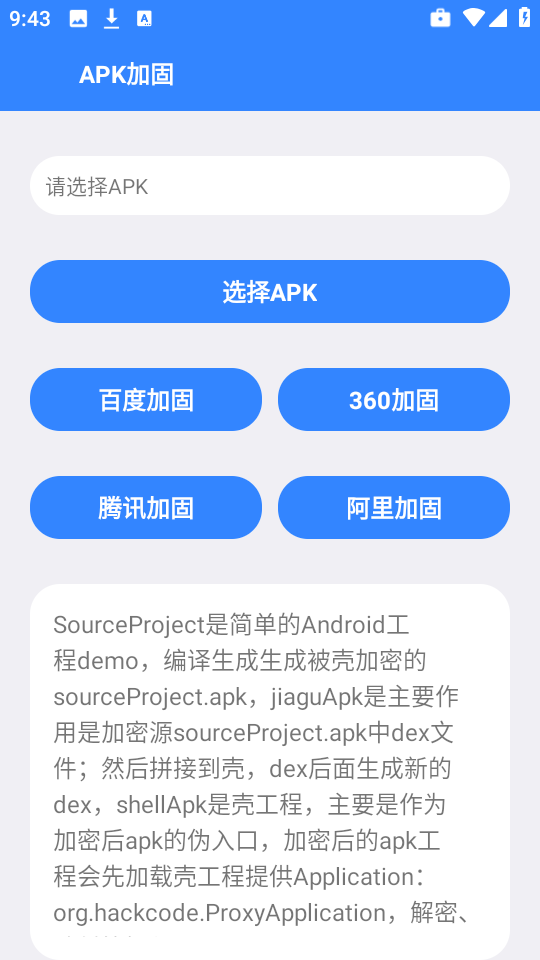Screen dimensions: 540x960
Task: Start 腾讯加固 hardening
Action: [146, 508]
